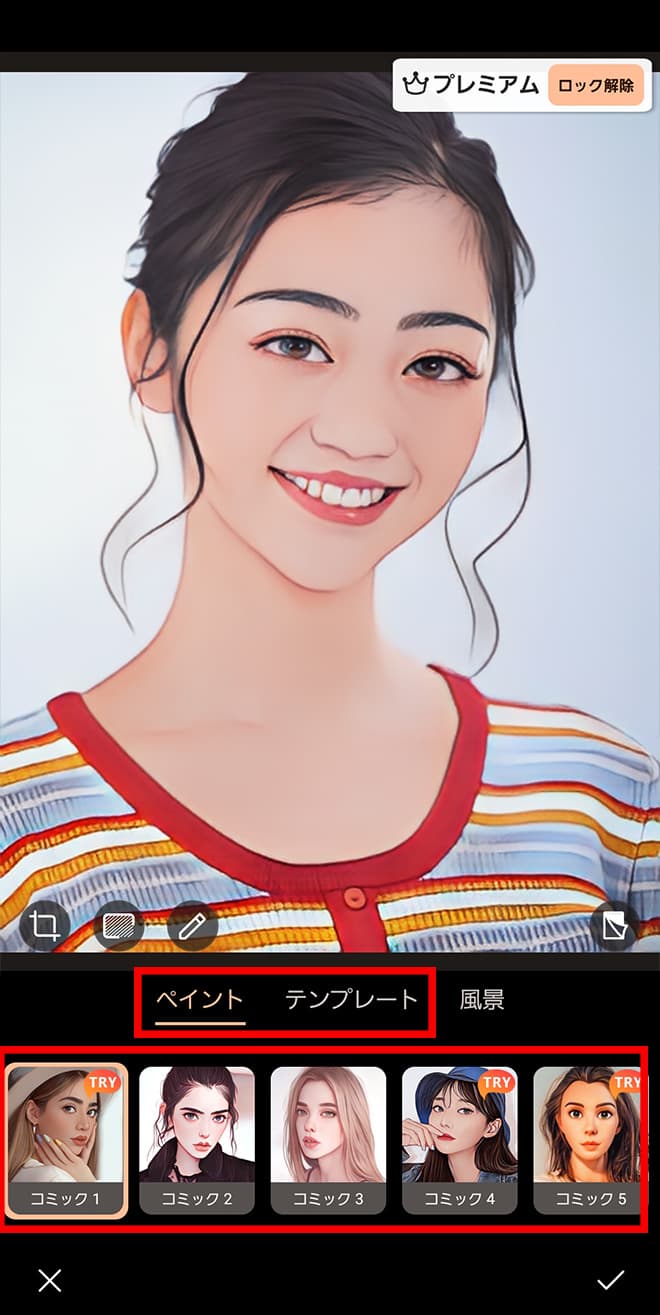Viewport: 660px width, 1315px height.
Task: Switch to the テンプレート tab
Action: (x=351, y=999)
